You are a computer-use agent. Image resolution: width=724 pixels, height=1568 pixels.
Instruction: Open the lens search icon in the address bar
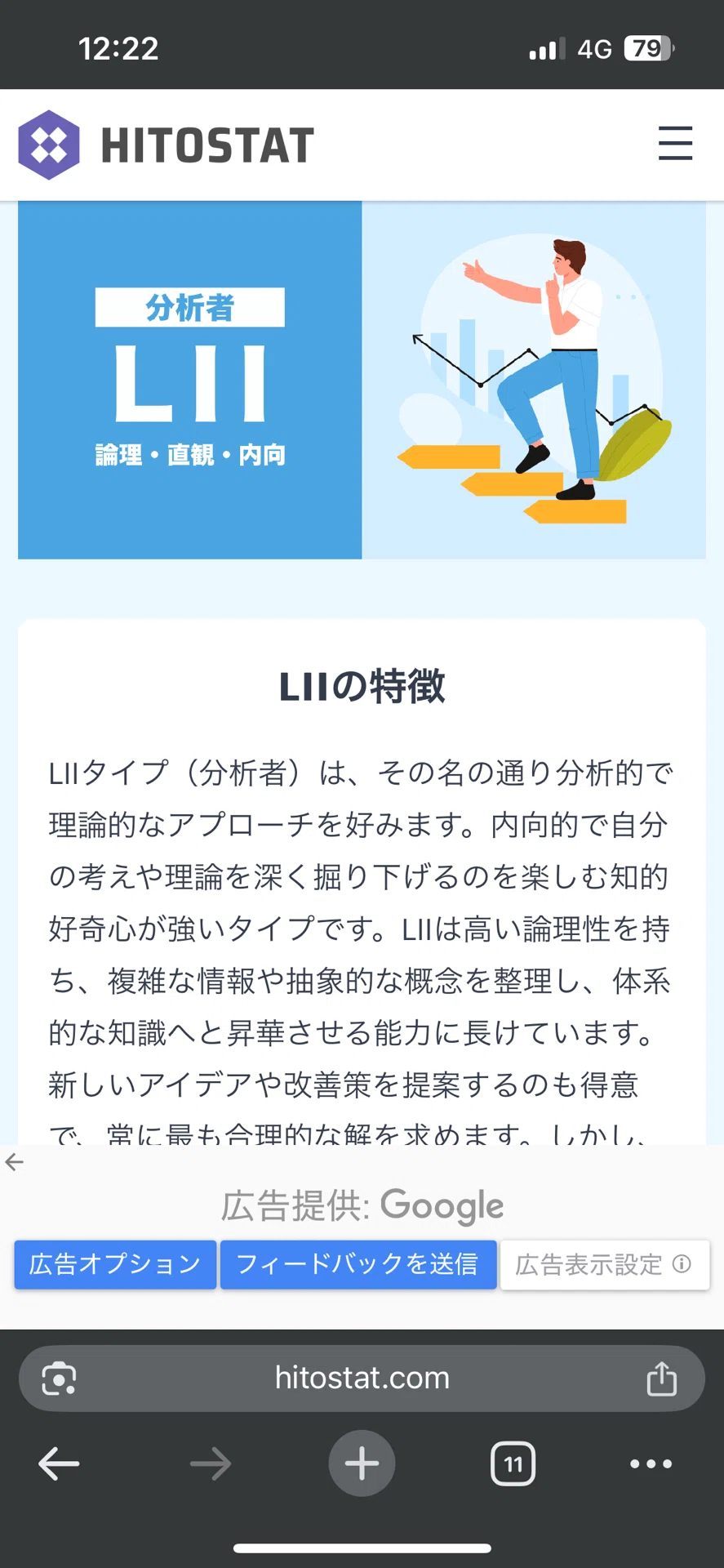click(59, 1379)
